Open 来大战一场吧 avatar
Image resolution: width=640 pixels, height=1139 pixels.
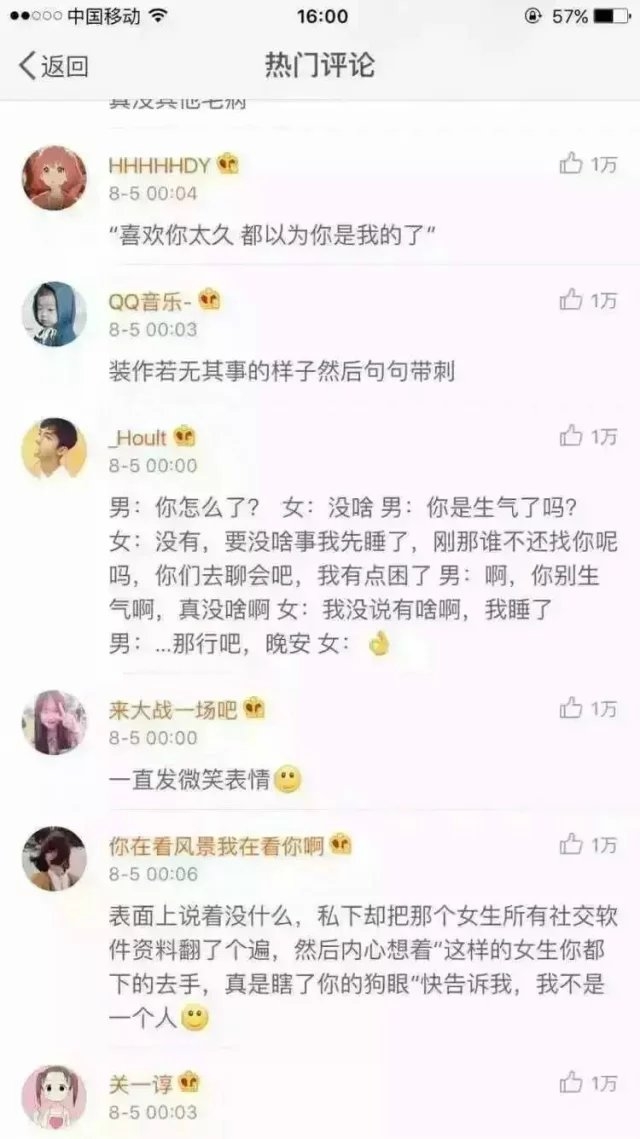(x=54, y=722)
